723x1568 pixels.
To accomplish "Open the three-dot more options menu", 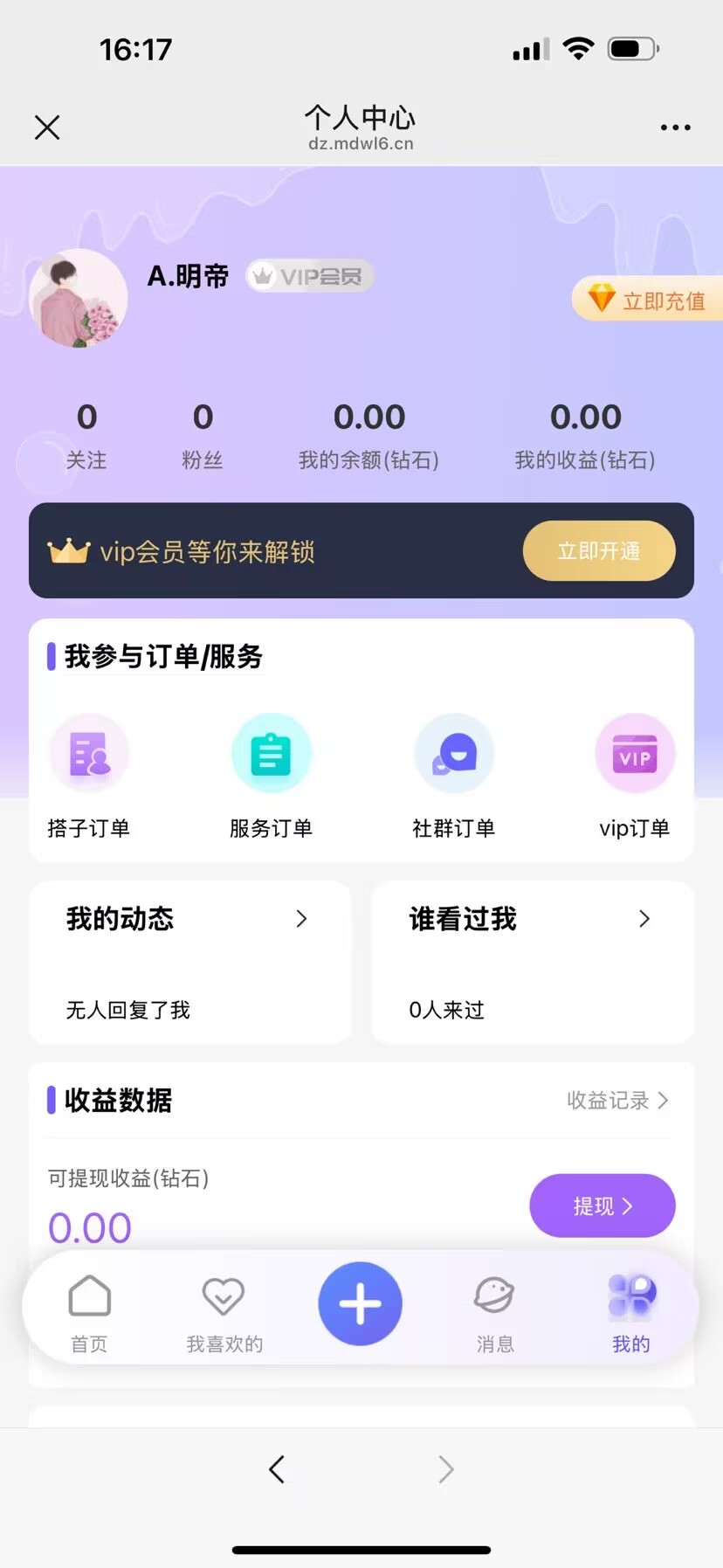I will (675, 128).
